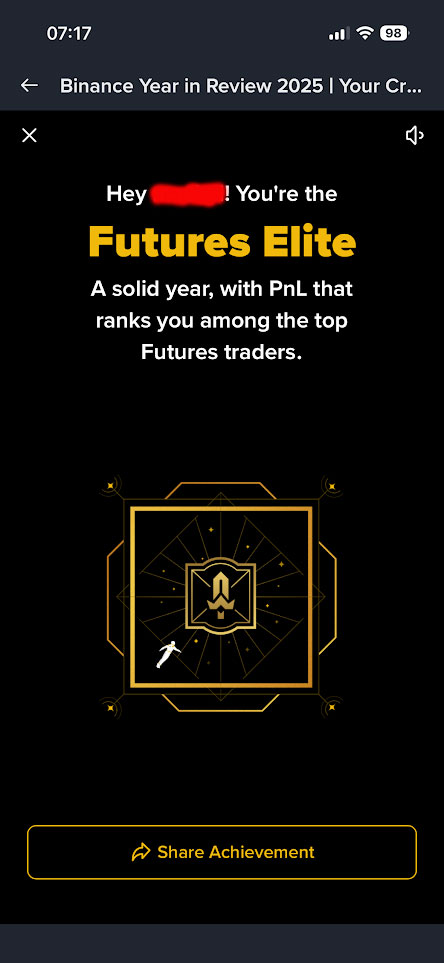Go back using the top arrow
The image size is (444, 963).
click(x=29, y=85)
